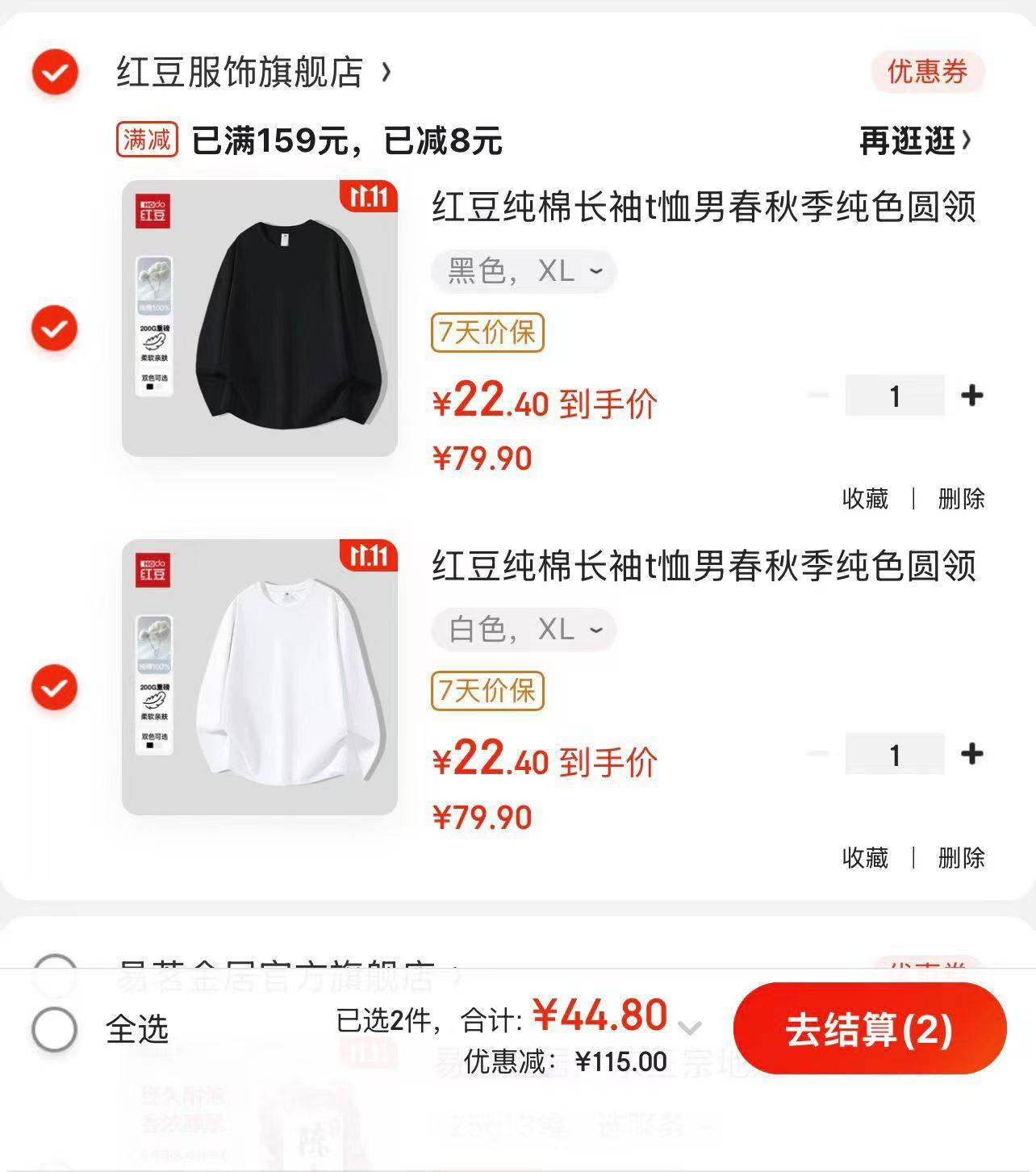Delete the black t-shirt via 删除
1036x1172 pixels.
click(x=961, y=499)
